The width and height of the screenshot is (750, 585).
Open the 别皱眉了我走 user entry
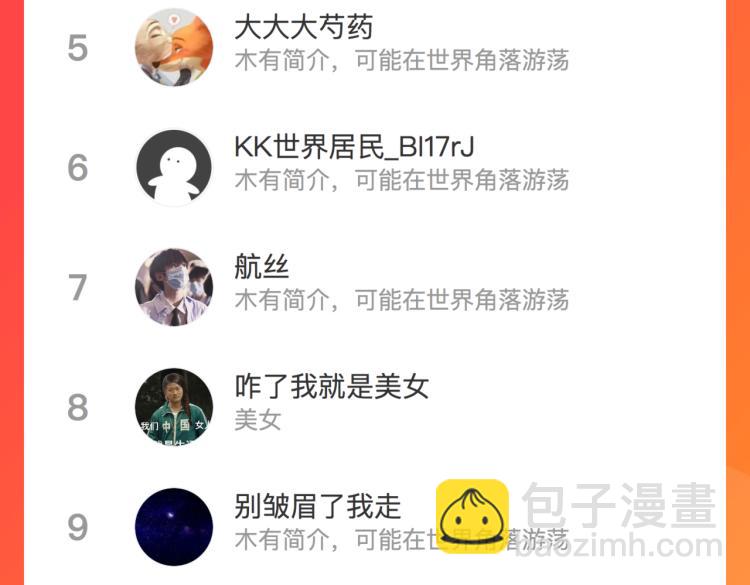click(317, 507)
